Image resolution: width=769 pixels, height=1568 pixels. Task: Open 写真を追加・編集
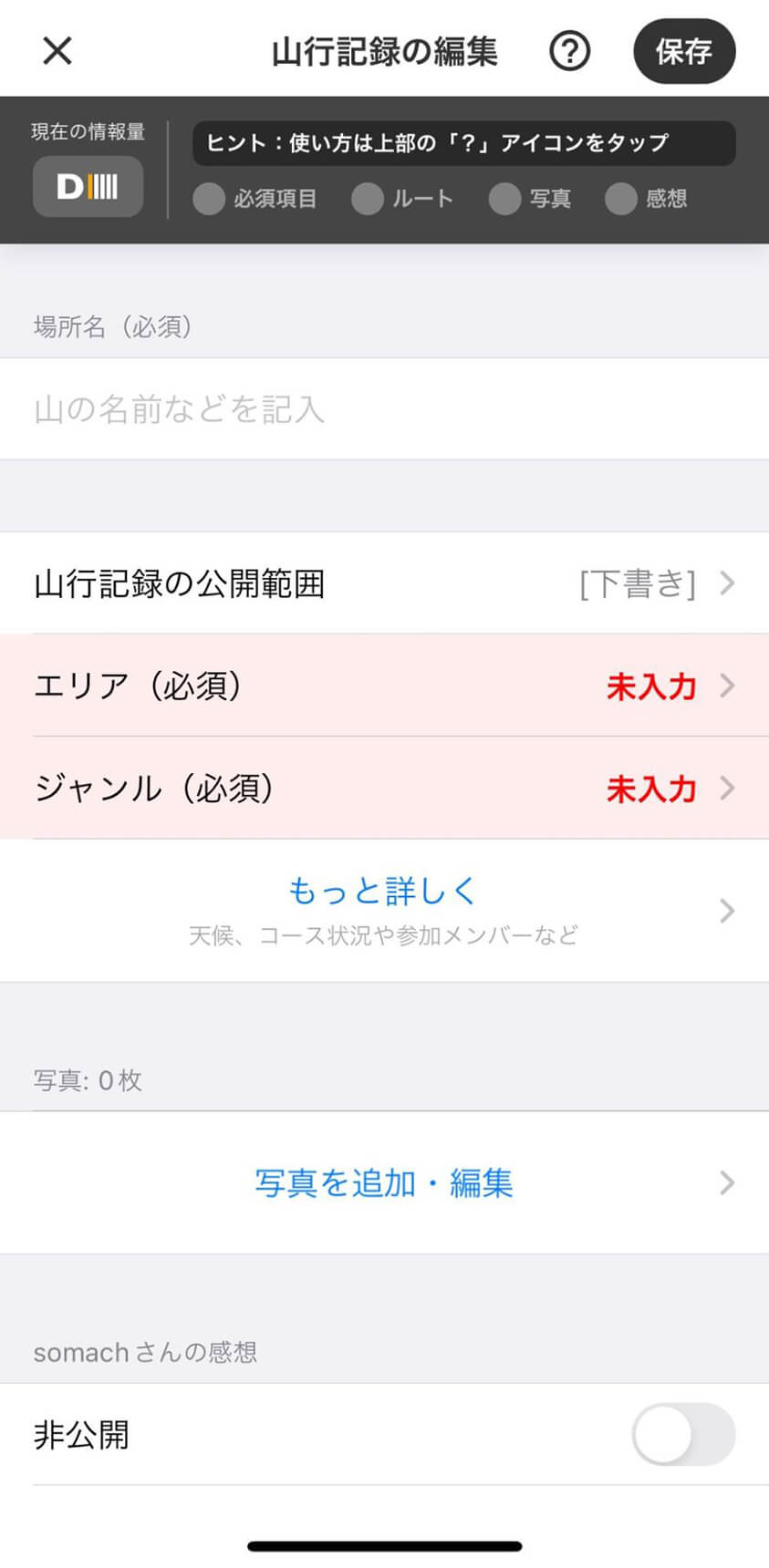383,1182
